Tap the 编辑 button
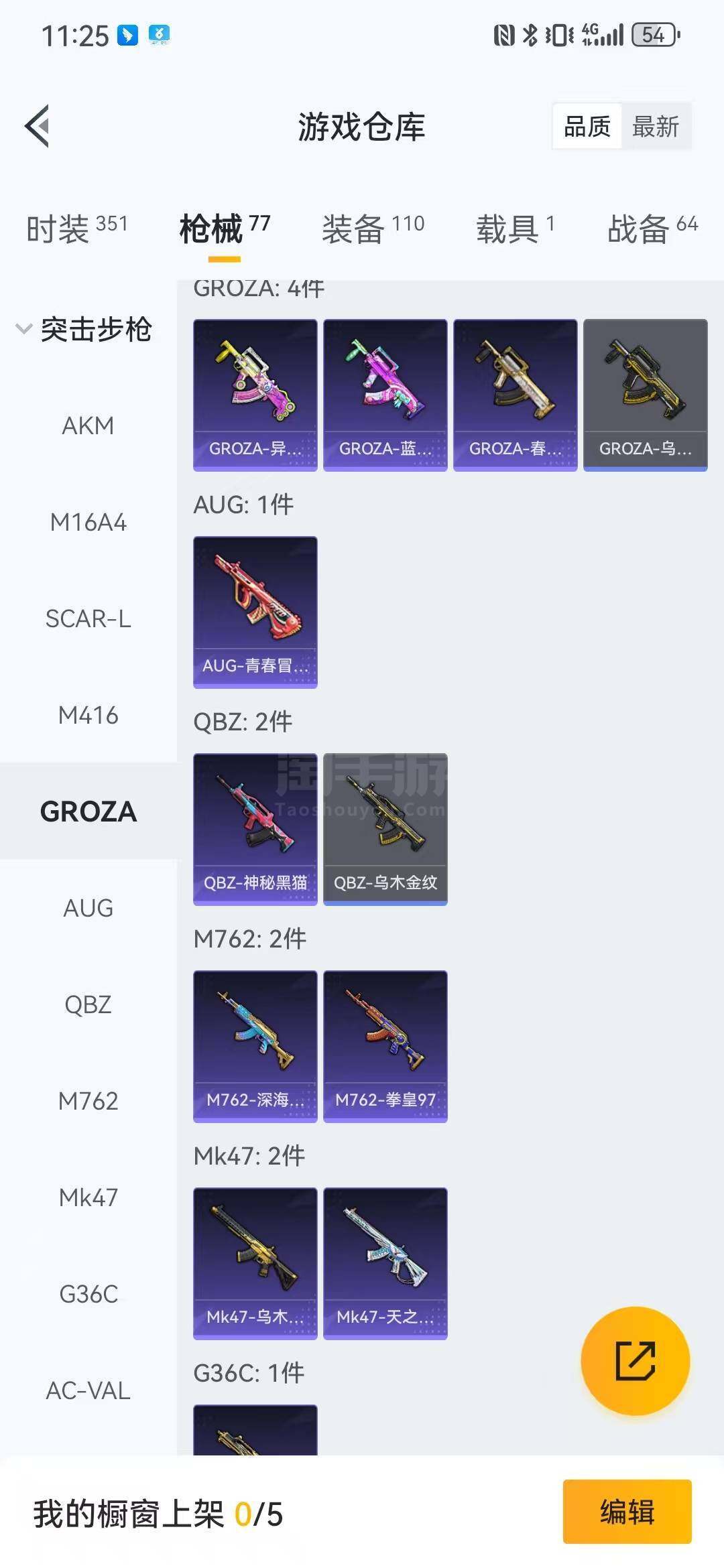 point(627,1511)
